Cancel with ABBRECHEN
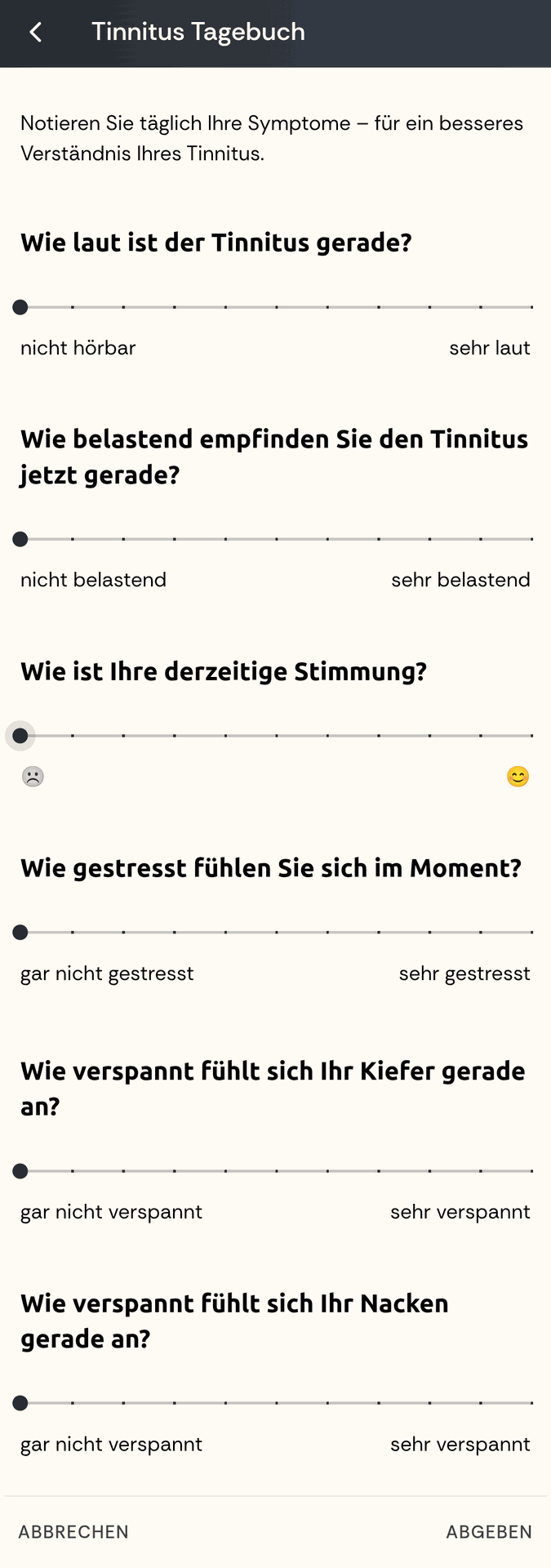The width and height of the screenshot is (551, 1568). point(73,1532)
